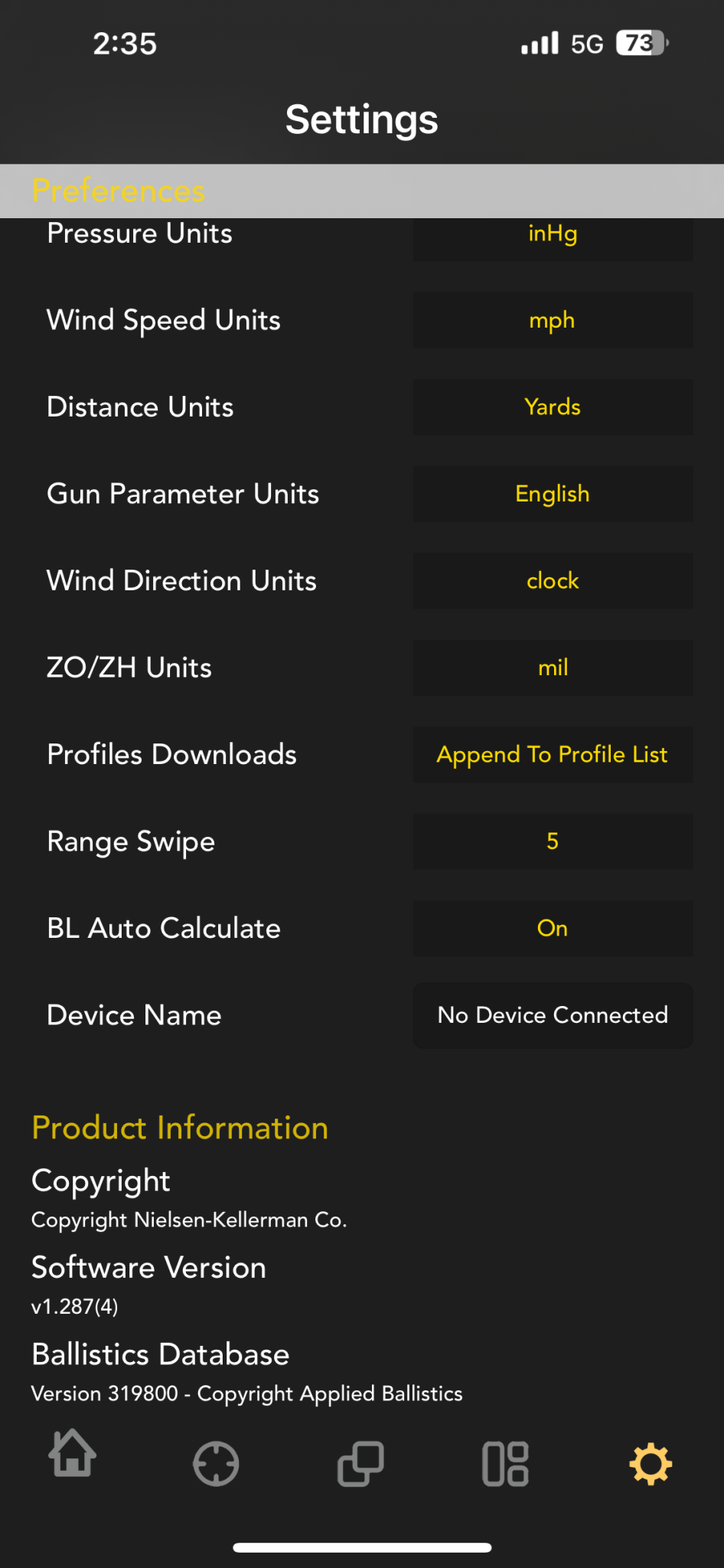The width and height of the screenshot is (724, 1568).
Task: Edit the Range Swipe value 5
Action: tap(553, 841)
